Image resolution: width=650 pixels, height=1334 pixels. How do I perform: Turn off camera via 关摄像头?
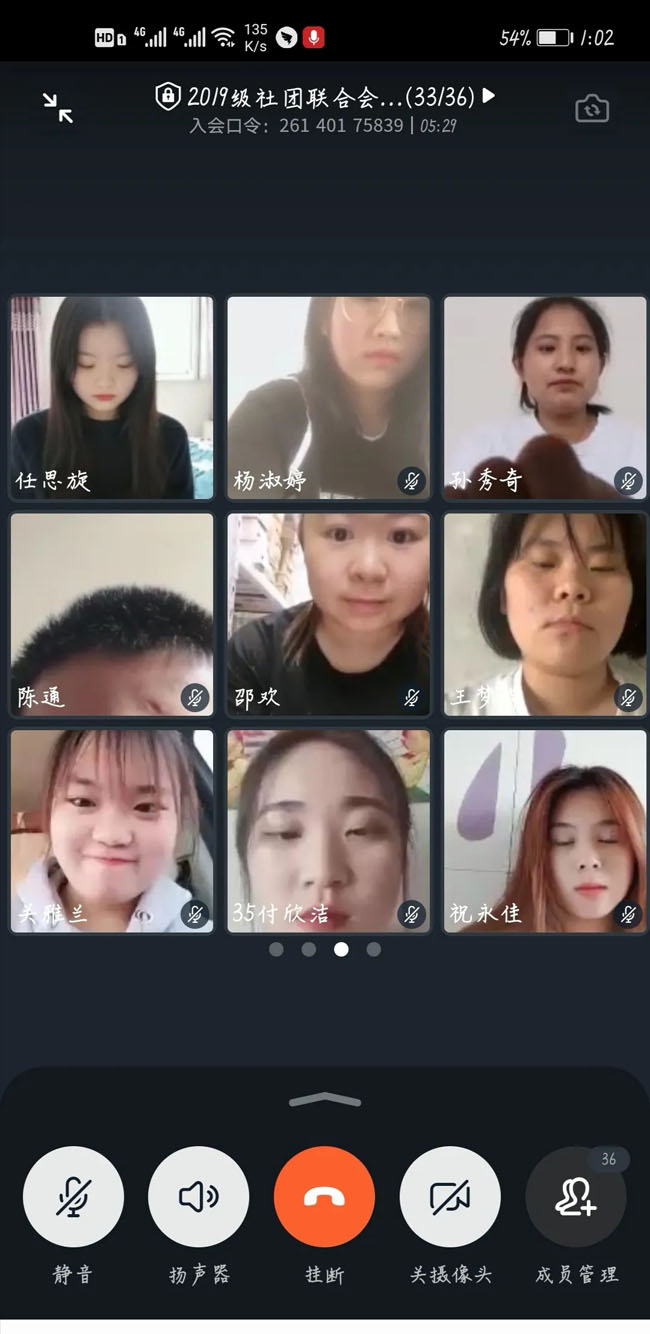point(450,1197)
